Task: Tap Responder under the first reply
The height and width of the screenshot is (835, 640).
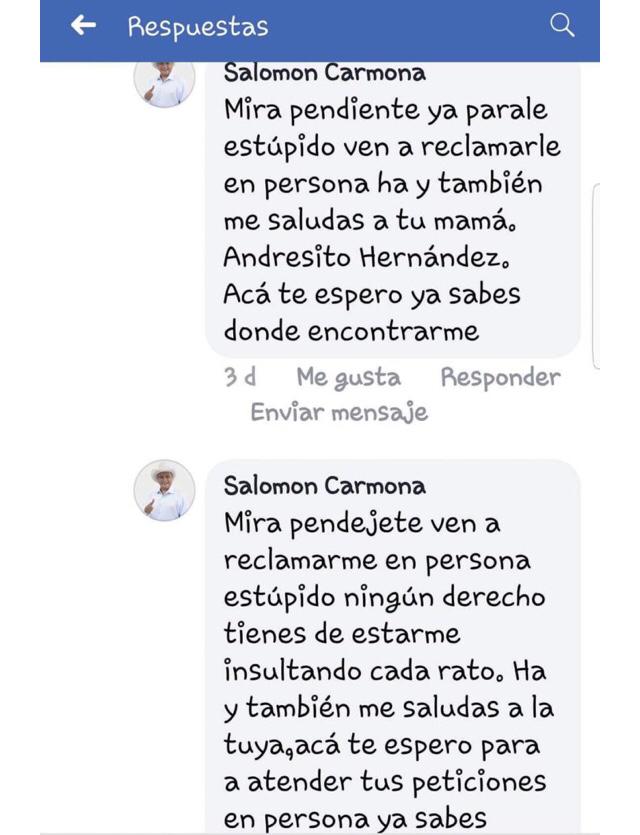Action: 500,378
